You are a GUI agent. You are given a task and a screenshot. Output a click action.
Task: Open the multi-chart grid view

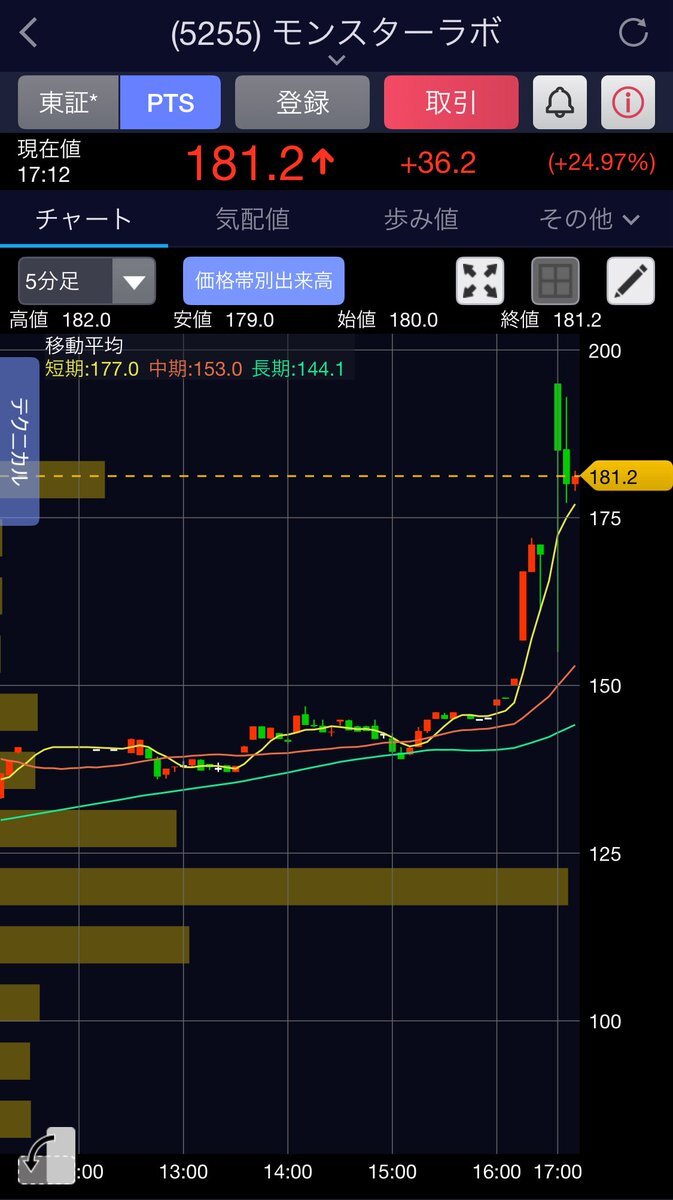click(555, 281)
